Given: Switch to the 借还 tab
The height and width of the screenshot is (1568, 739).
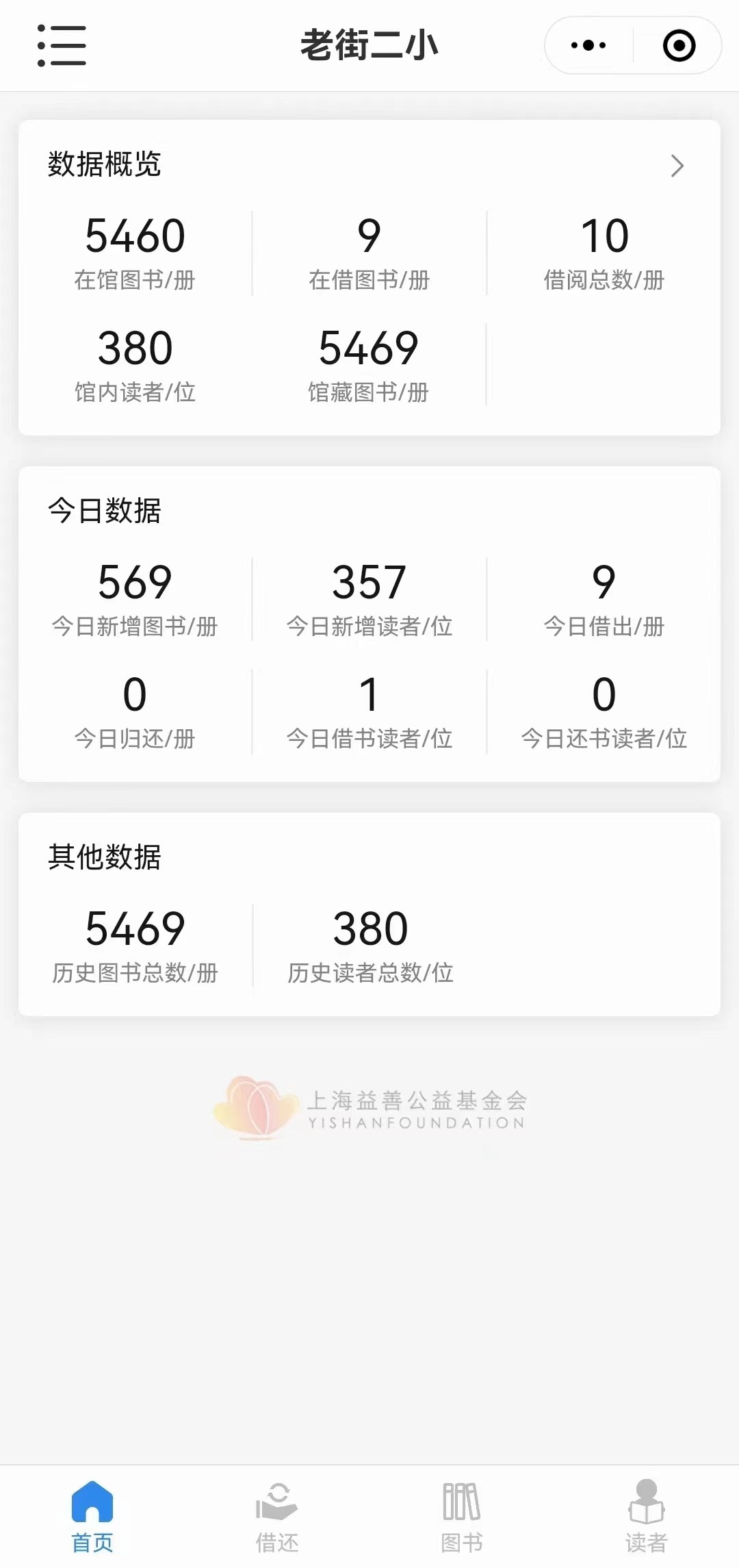Looking at the screenshot, I should pyautogui.click(x=277, y=1516).
